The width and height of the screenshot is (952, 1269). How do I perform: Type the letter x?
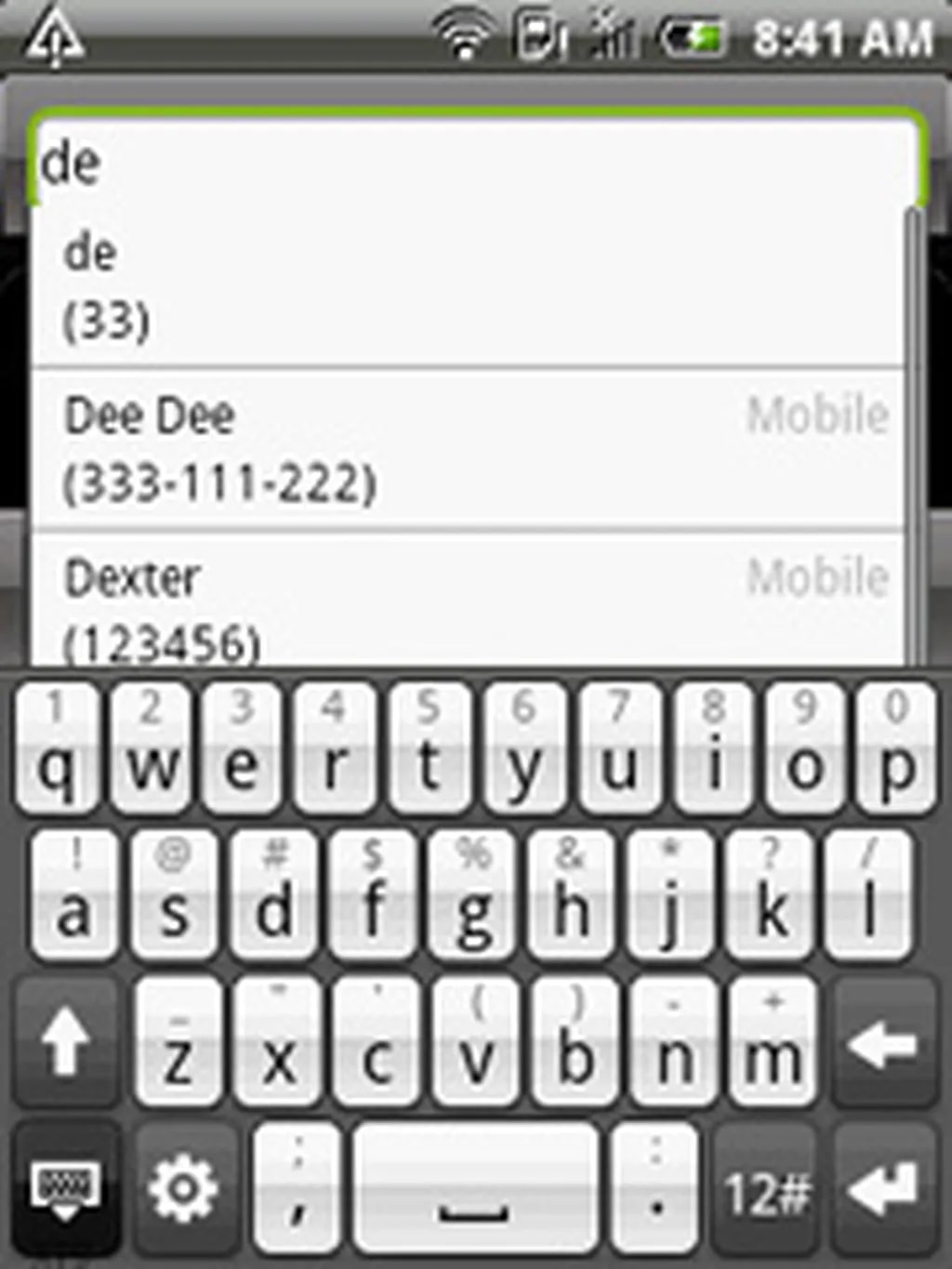pyautogui.click(x=278, y=1042)
